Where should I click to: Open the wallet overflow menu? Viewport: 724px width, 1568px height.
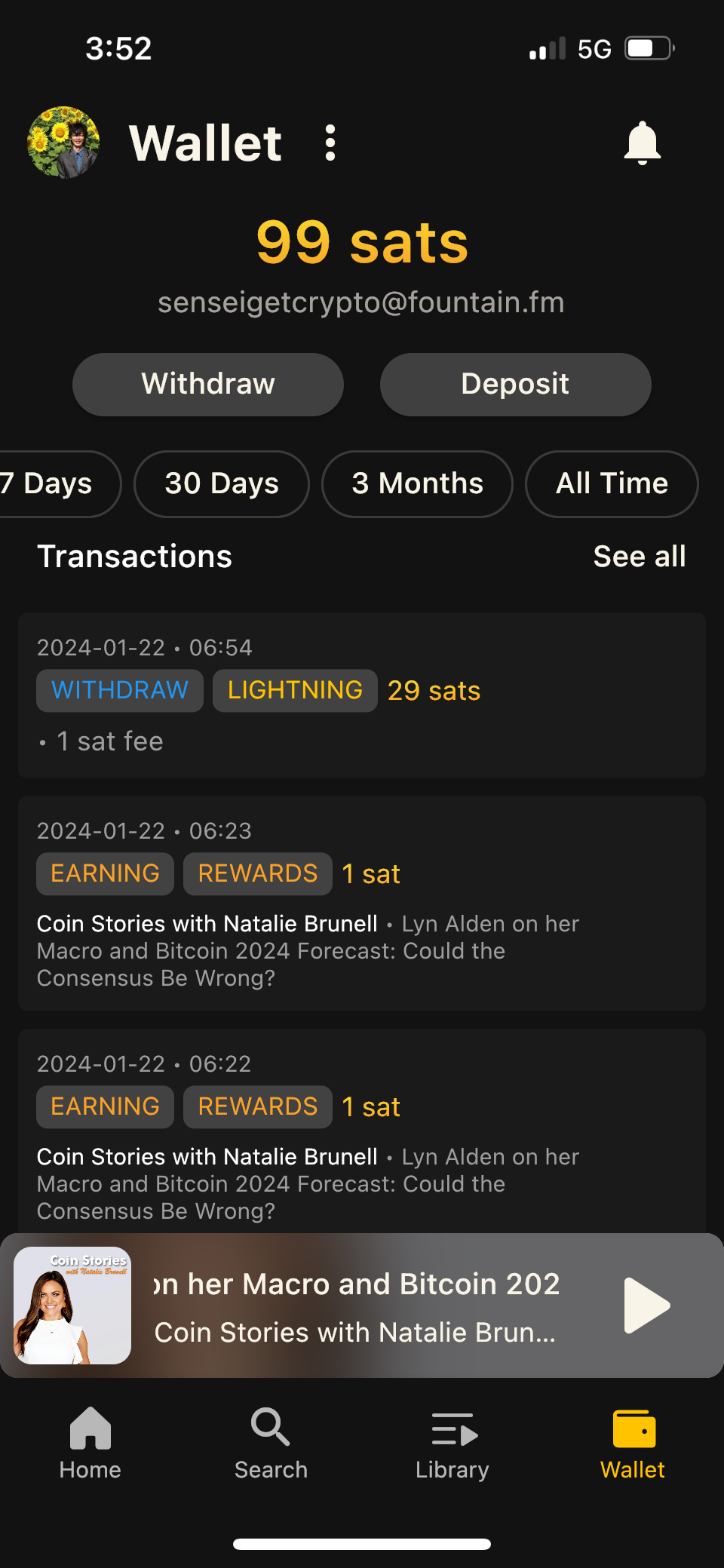pyautogui.click(x=330, y=143)
